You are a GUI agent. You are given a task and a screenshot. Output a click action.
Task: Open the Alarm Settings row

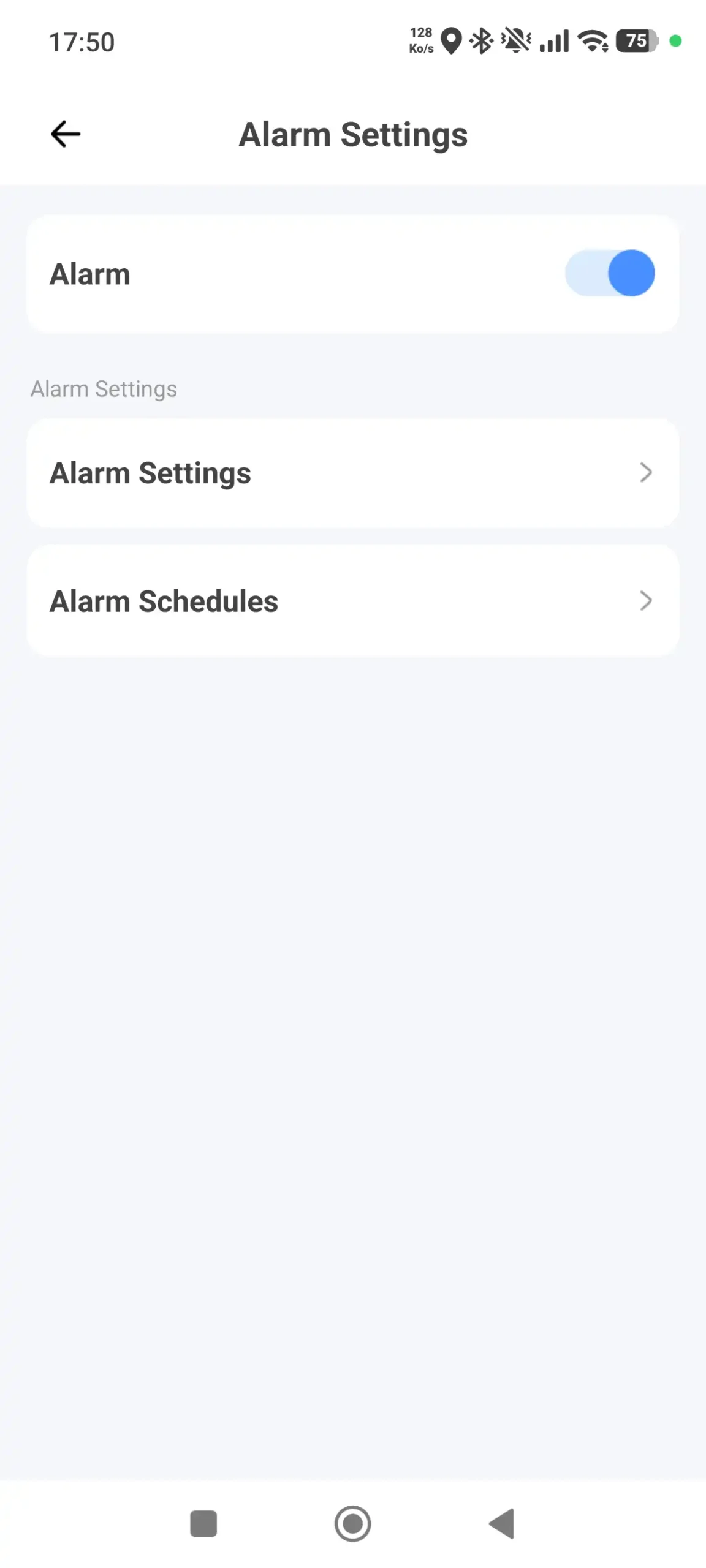coord(352,473)
